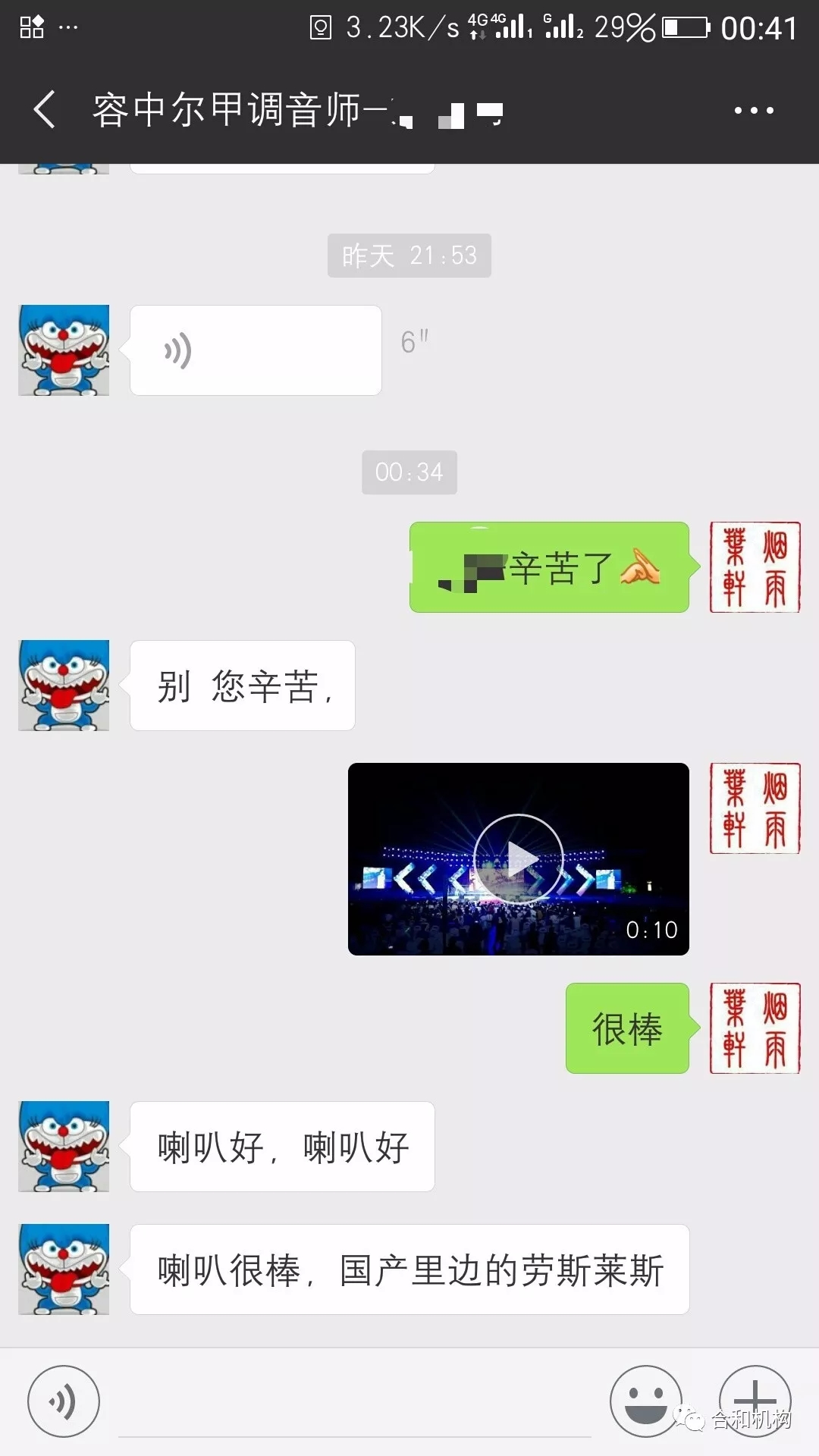Switch to voice input mode
The image size is (819, 1456).
[x=64, y=1401]
